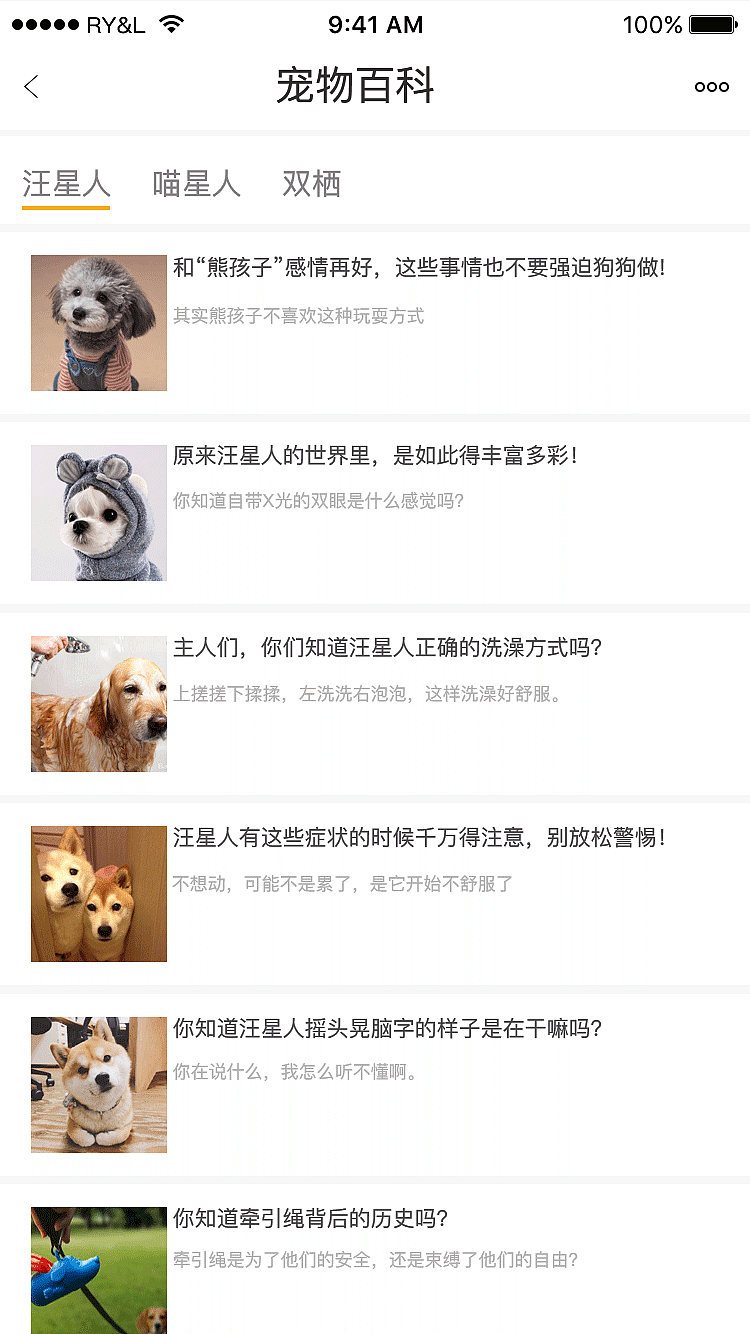Switch to the 喵星人 tab
Viewport: 750px width, 1334px height.
pyautogui.click(x=197, y=183)
